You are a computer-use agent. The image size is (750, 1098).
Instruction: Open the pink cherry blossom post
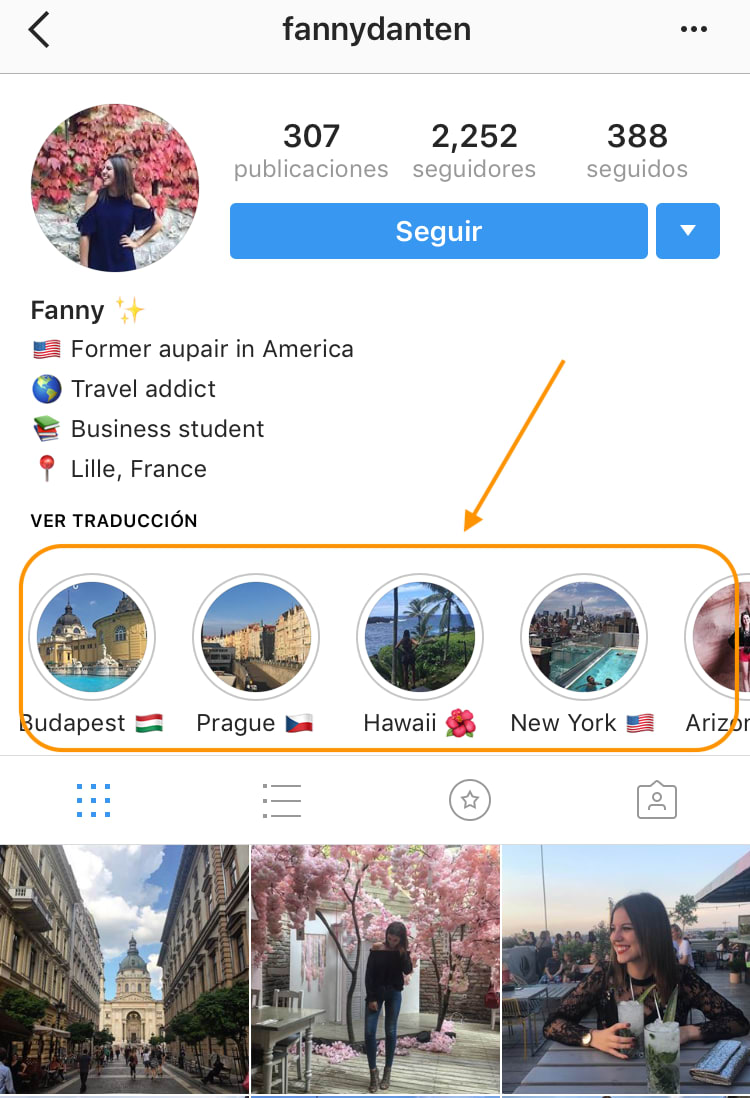pyautogui.click(x=375, y=968)
